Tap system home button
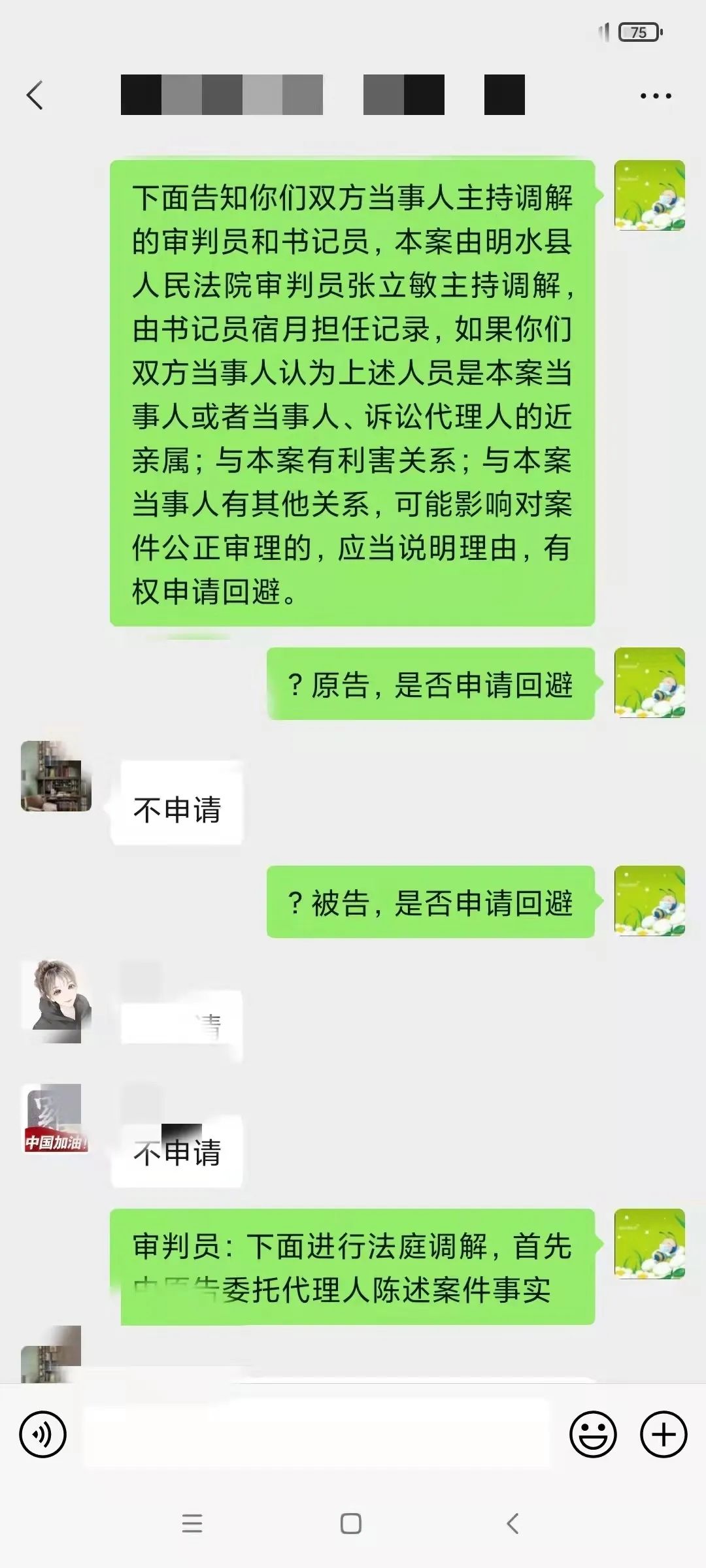Screen dimensions: 706x1568 coord(351,1524)
